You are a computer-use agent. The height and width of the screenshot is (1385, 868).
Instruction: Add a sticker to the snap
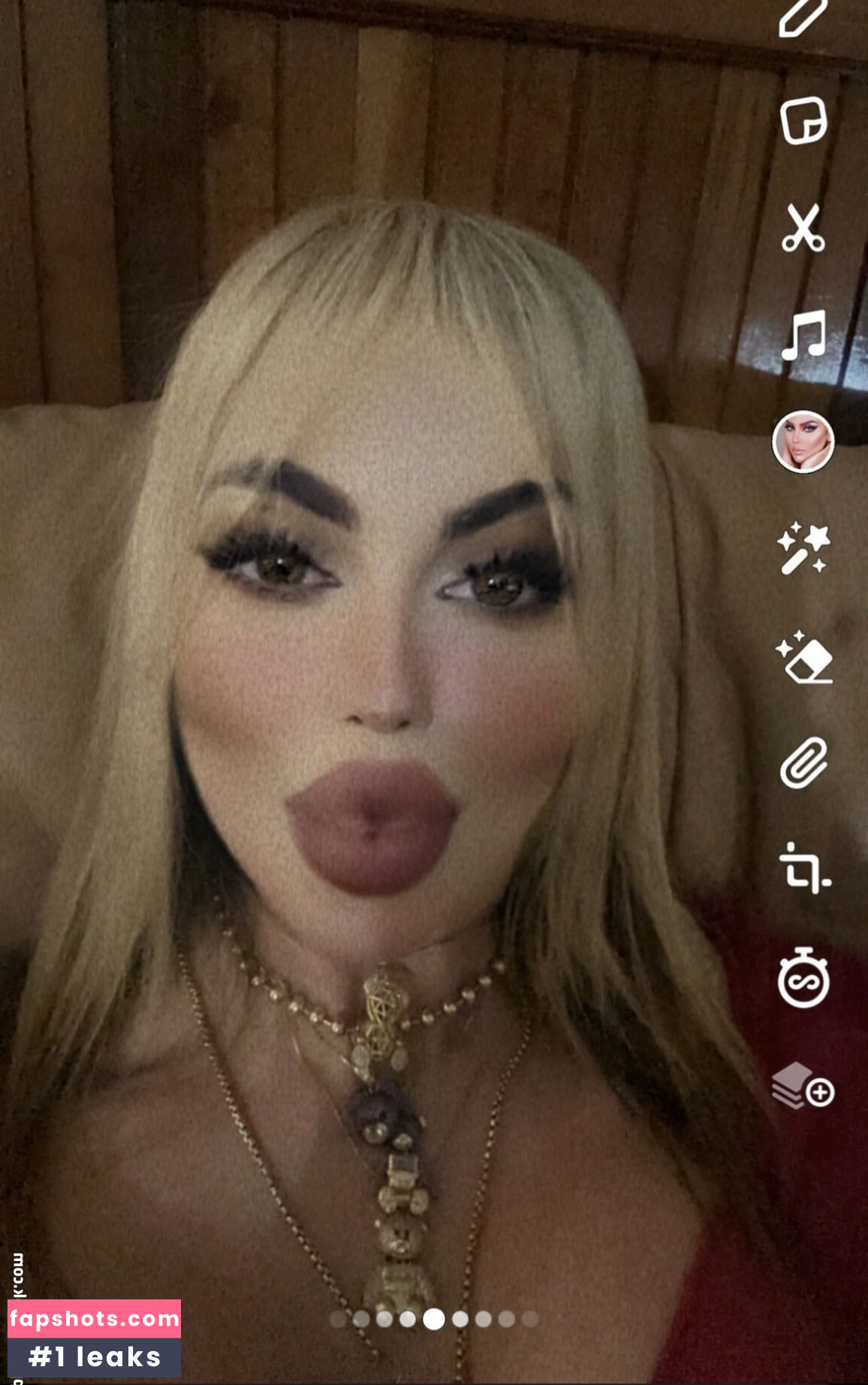[x=803, y=120]
